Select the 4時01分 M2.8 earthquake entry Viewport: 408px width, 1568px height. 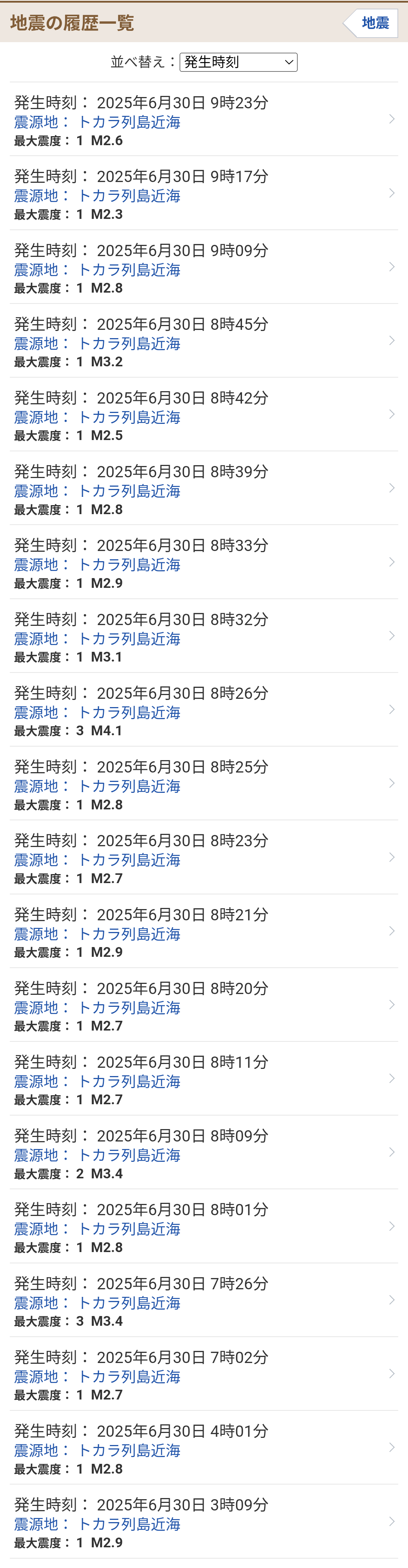[203, 1448]
